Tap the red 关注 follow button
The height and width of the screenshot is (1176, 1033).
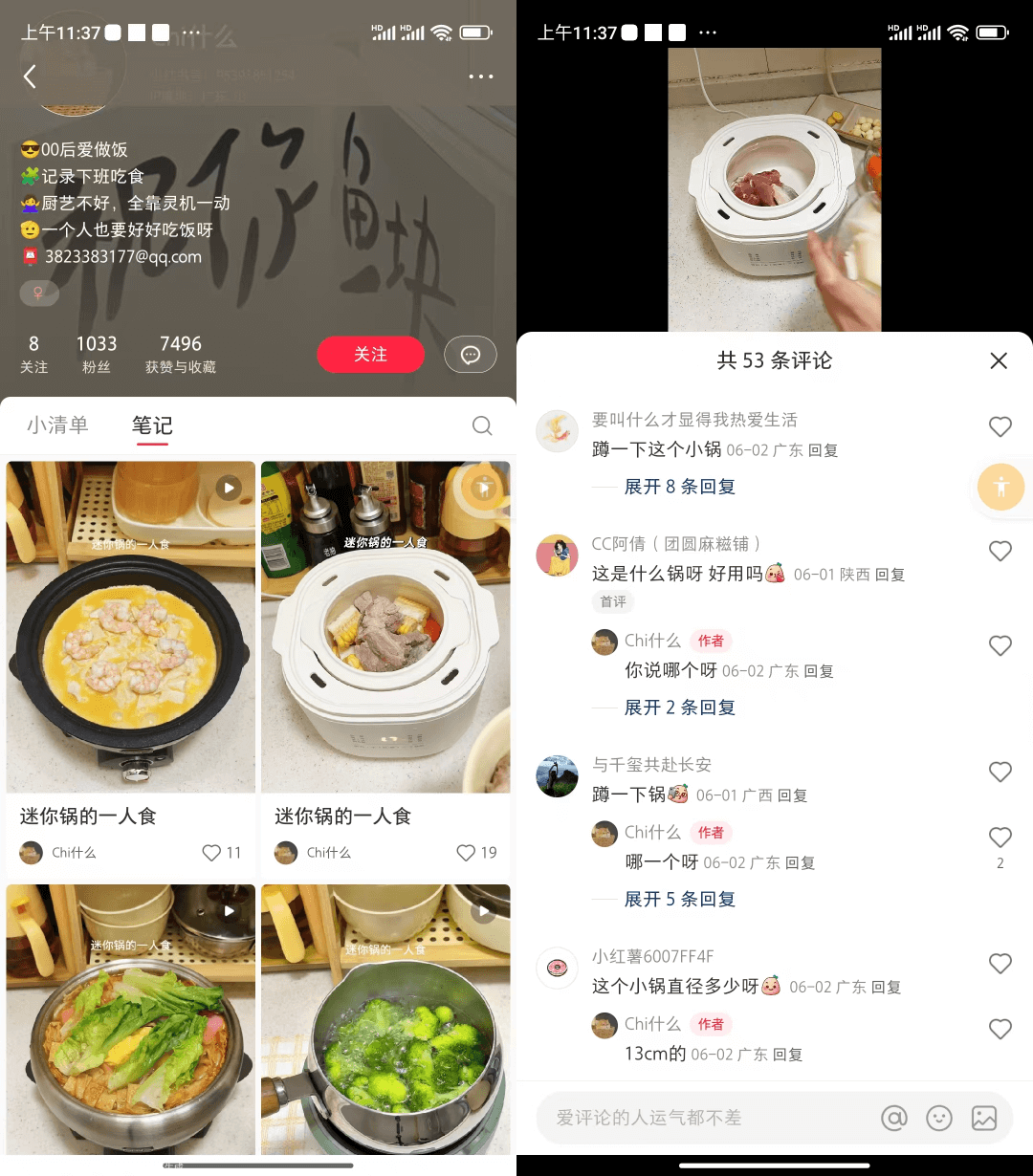click(x=370, y=355)
